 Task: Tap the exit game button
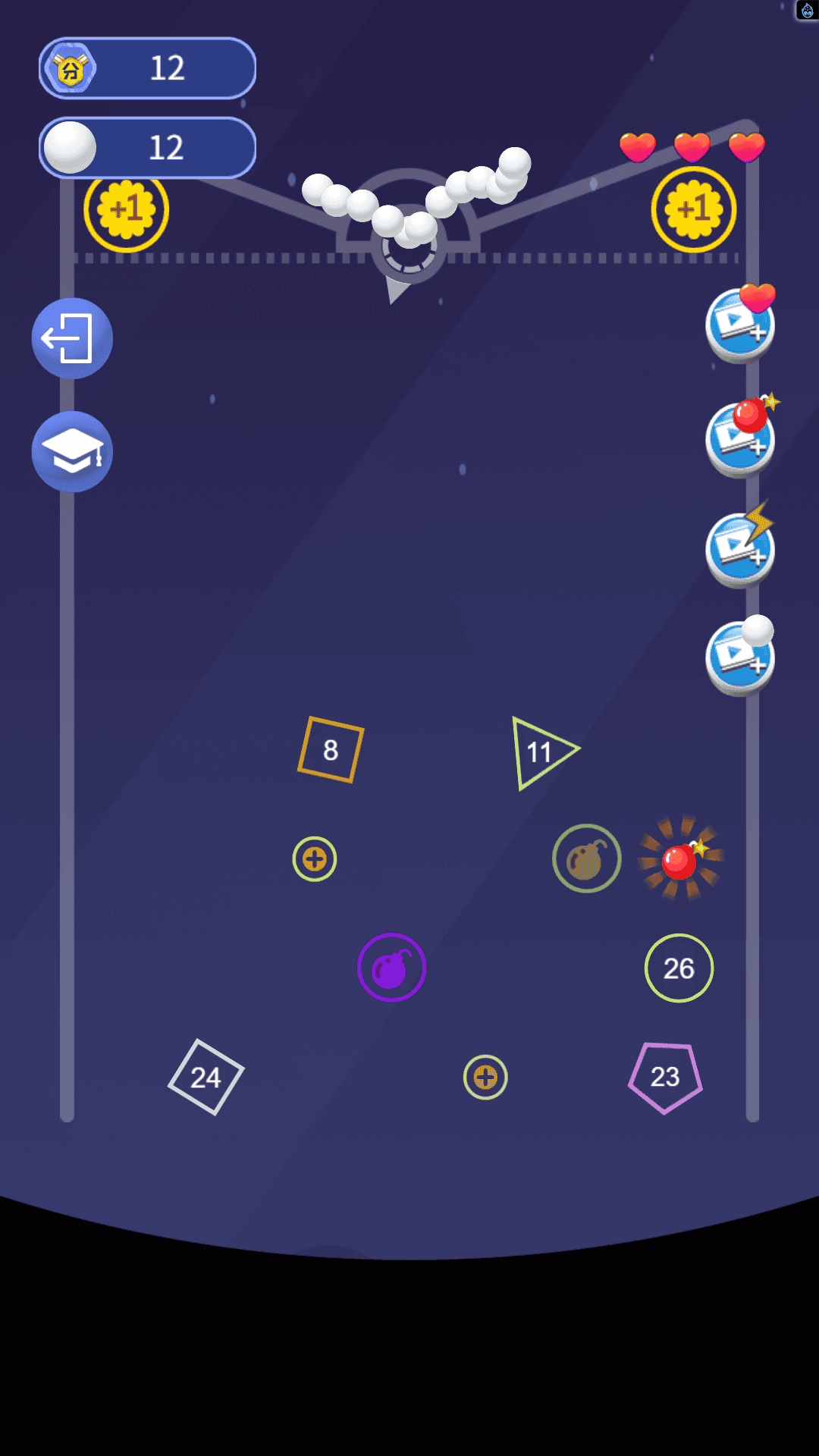click(72, 338)
